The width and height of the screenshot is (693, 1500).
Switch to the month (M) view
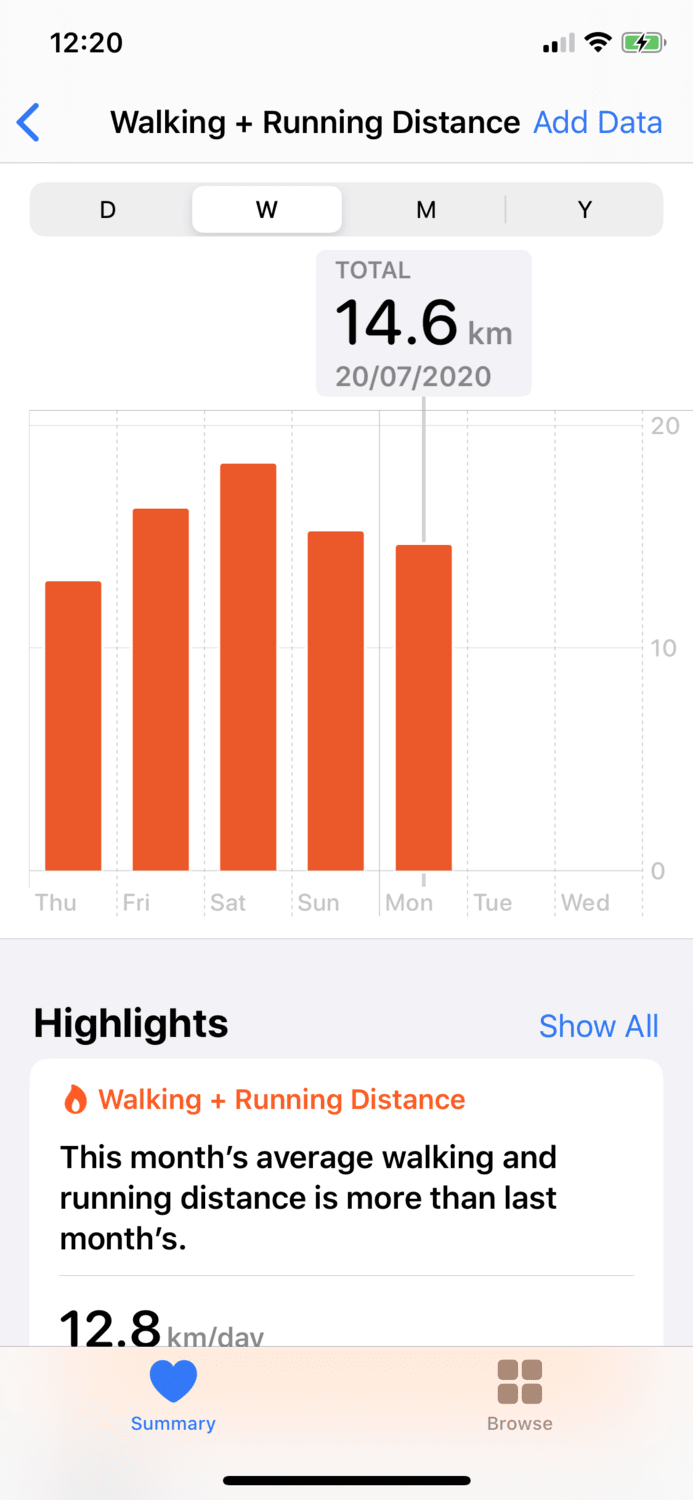(x=426, y=210)
